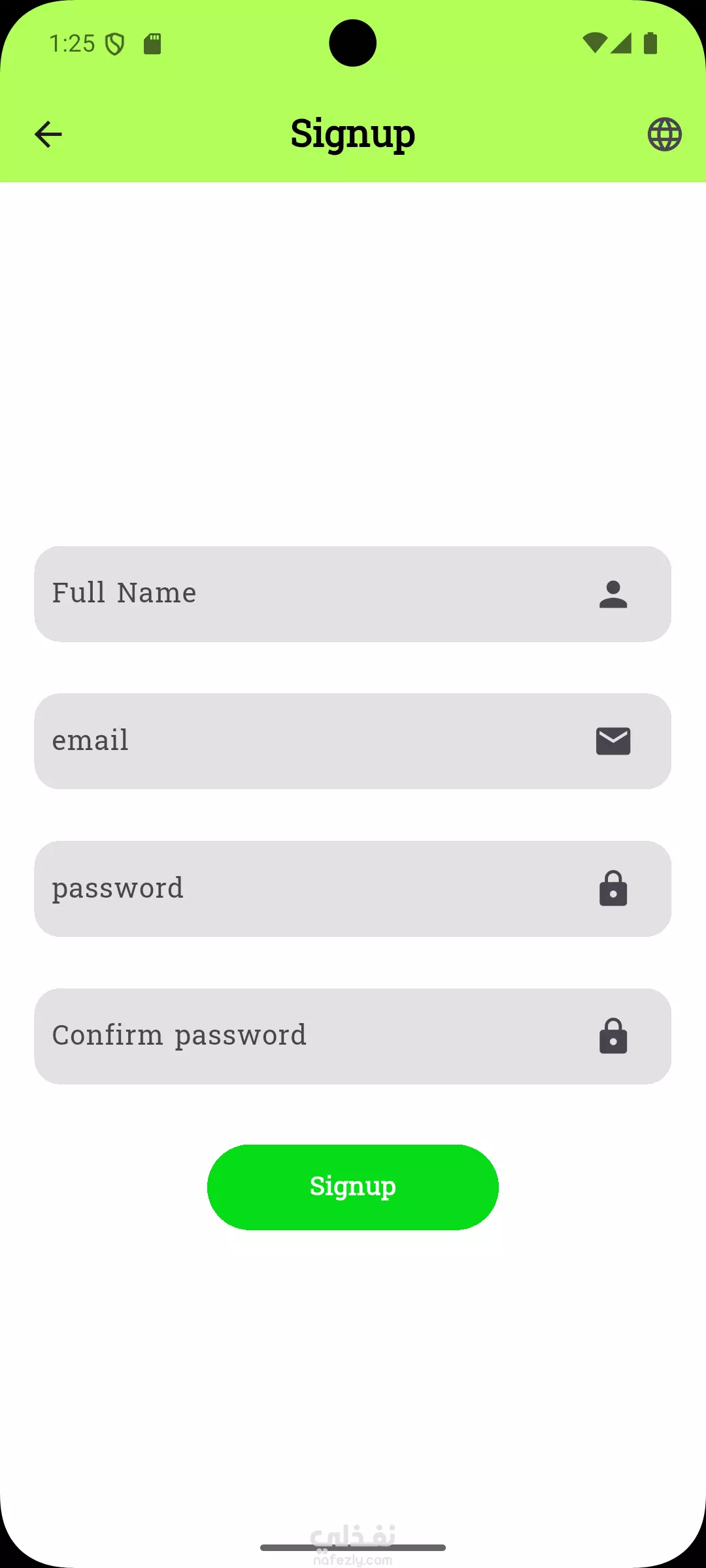Tap the password field
706x1568 pixels.
(x=352, y=889)
